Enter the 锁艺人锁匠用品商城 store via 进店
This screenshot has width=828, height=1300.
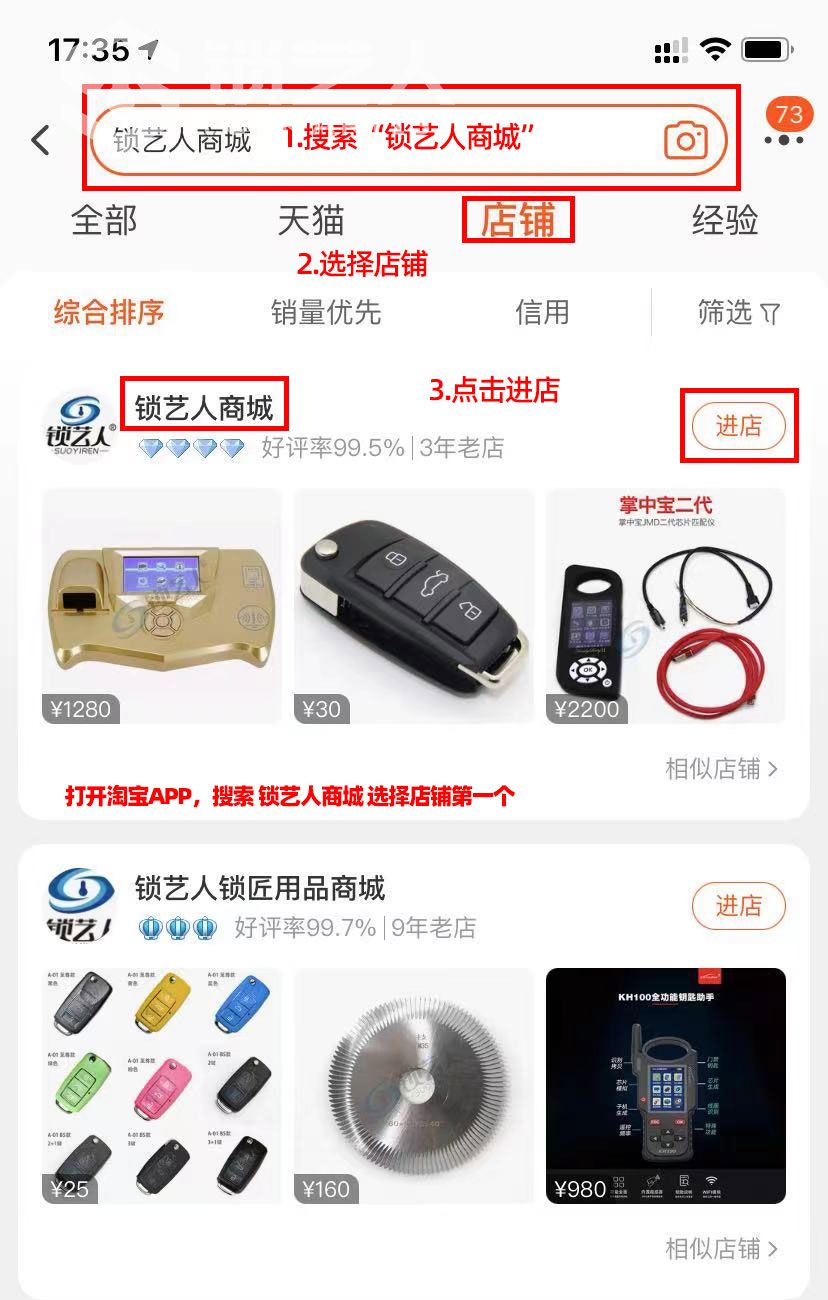[738, 906]
